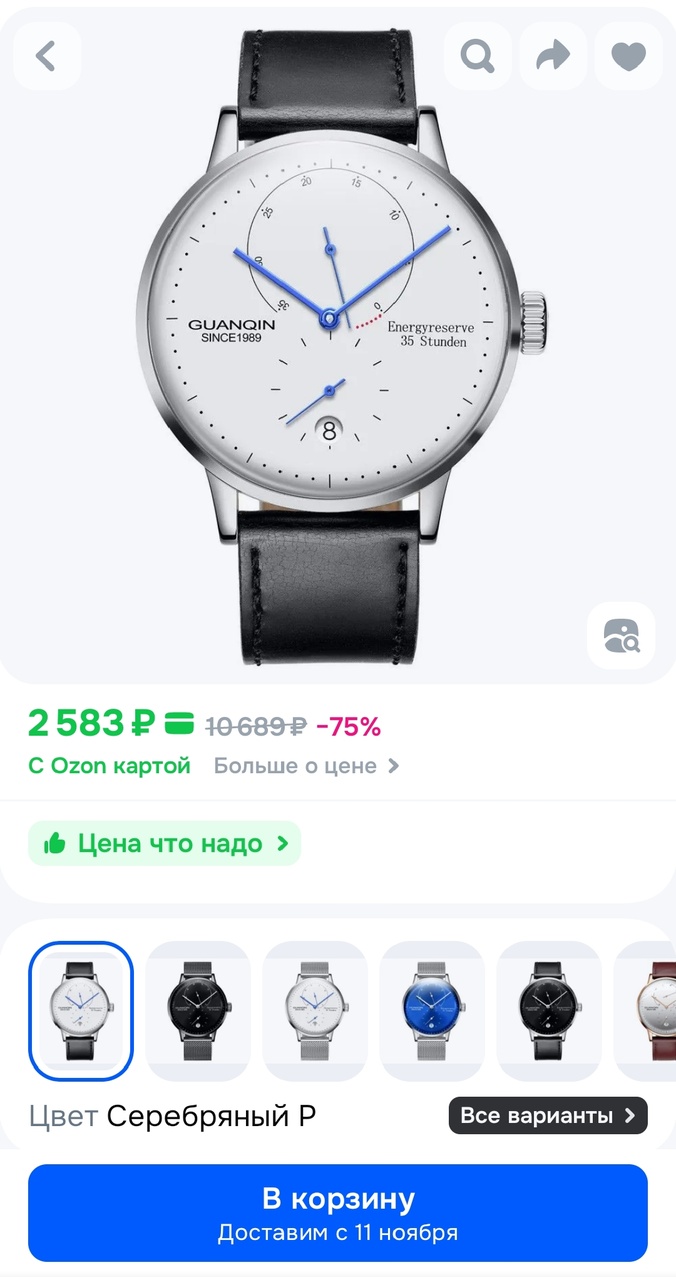The height and width of the screenshot is (1280, 676).
Task: Add watch to favorites with heart
Action: point(628,56)
